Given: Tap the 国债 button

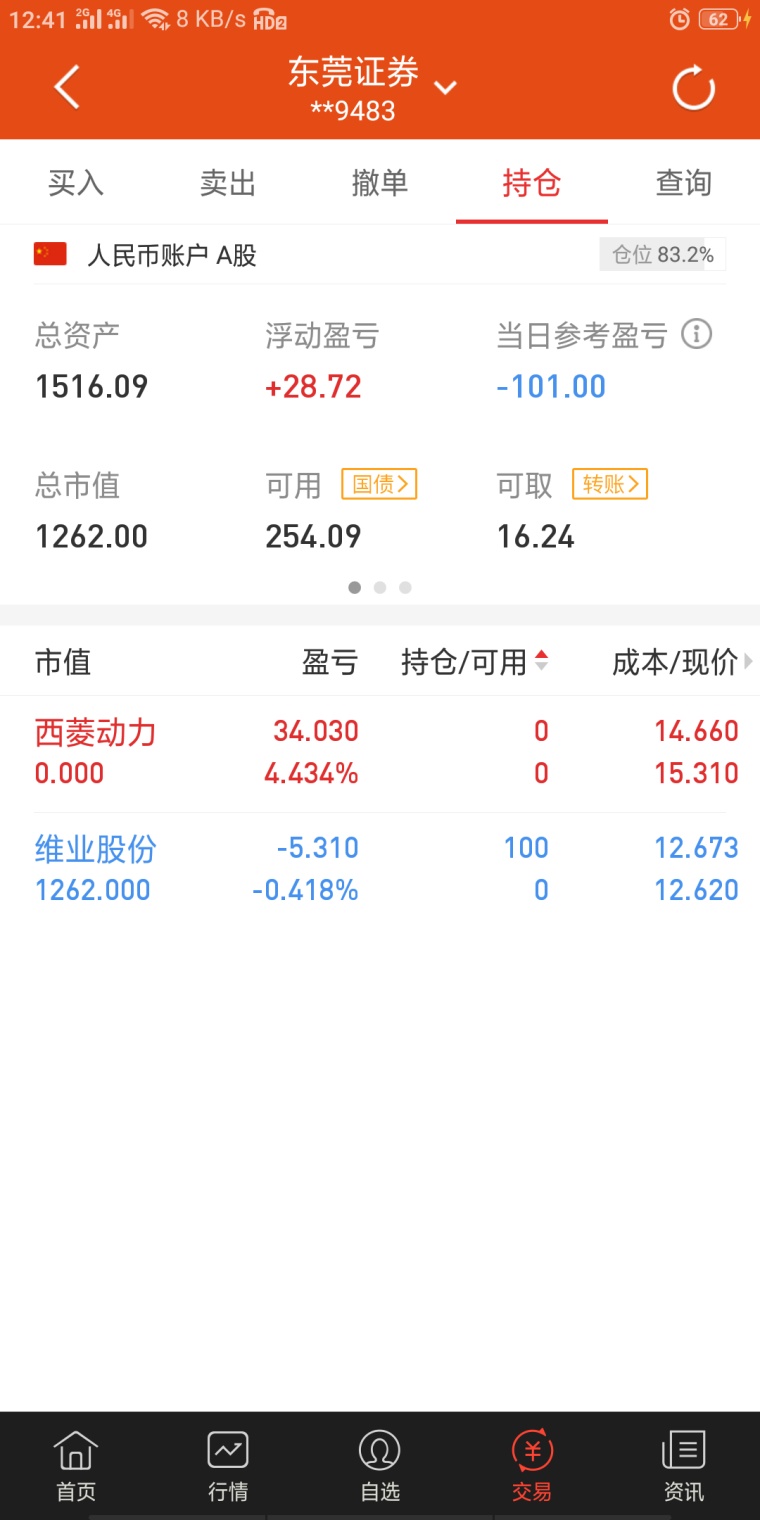Looking at the screenshot, I should 379,485.
